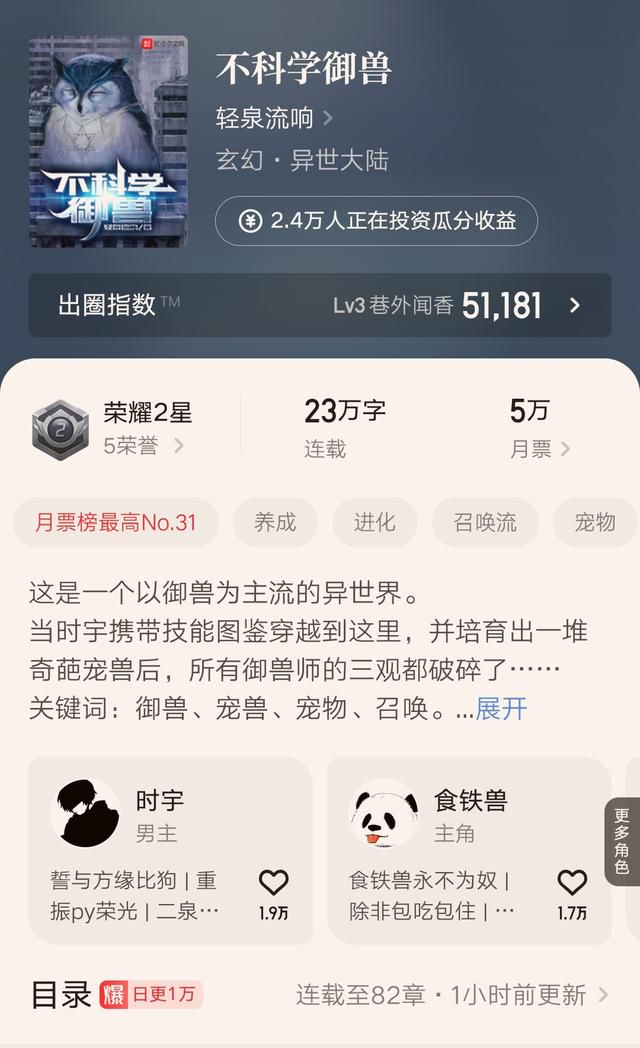Tap the book cover image

[108, 141]
